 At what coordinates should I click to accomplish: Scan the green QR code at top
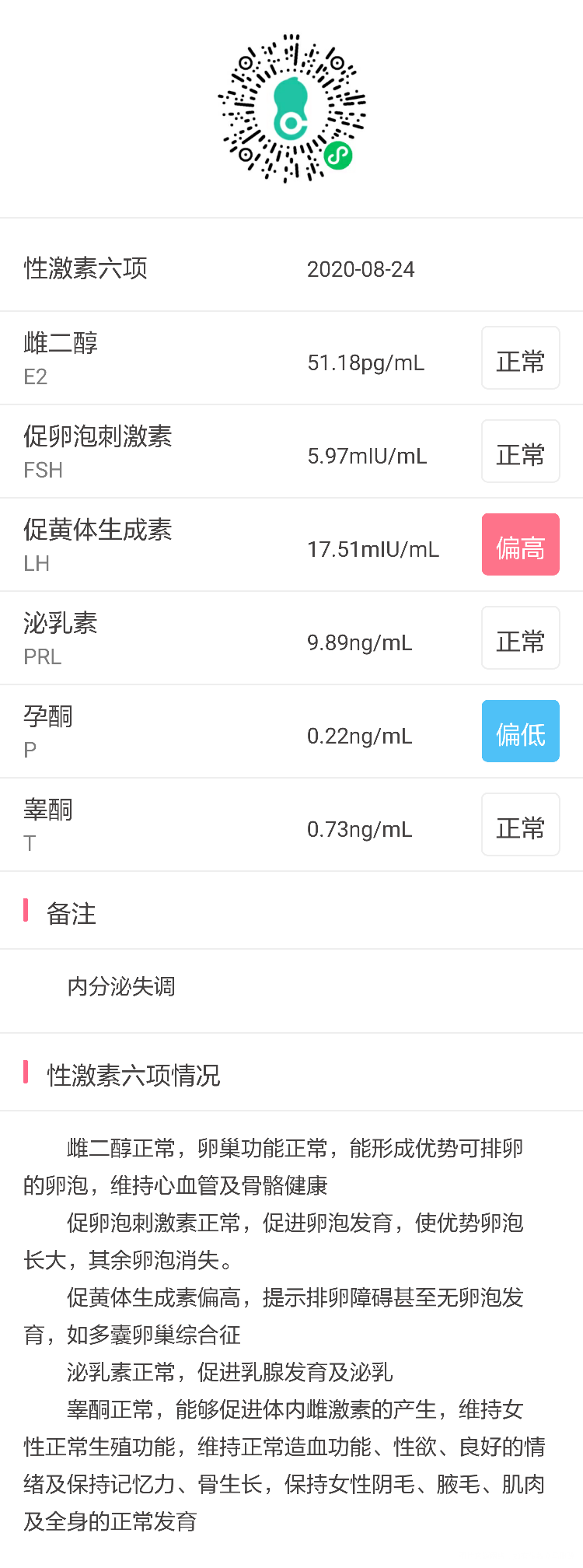click(291, 109)
